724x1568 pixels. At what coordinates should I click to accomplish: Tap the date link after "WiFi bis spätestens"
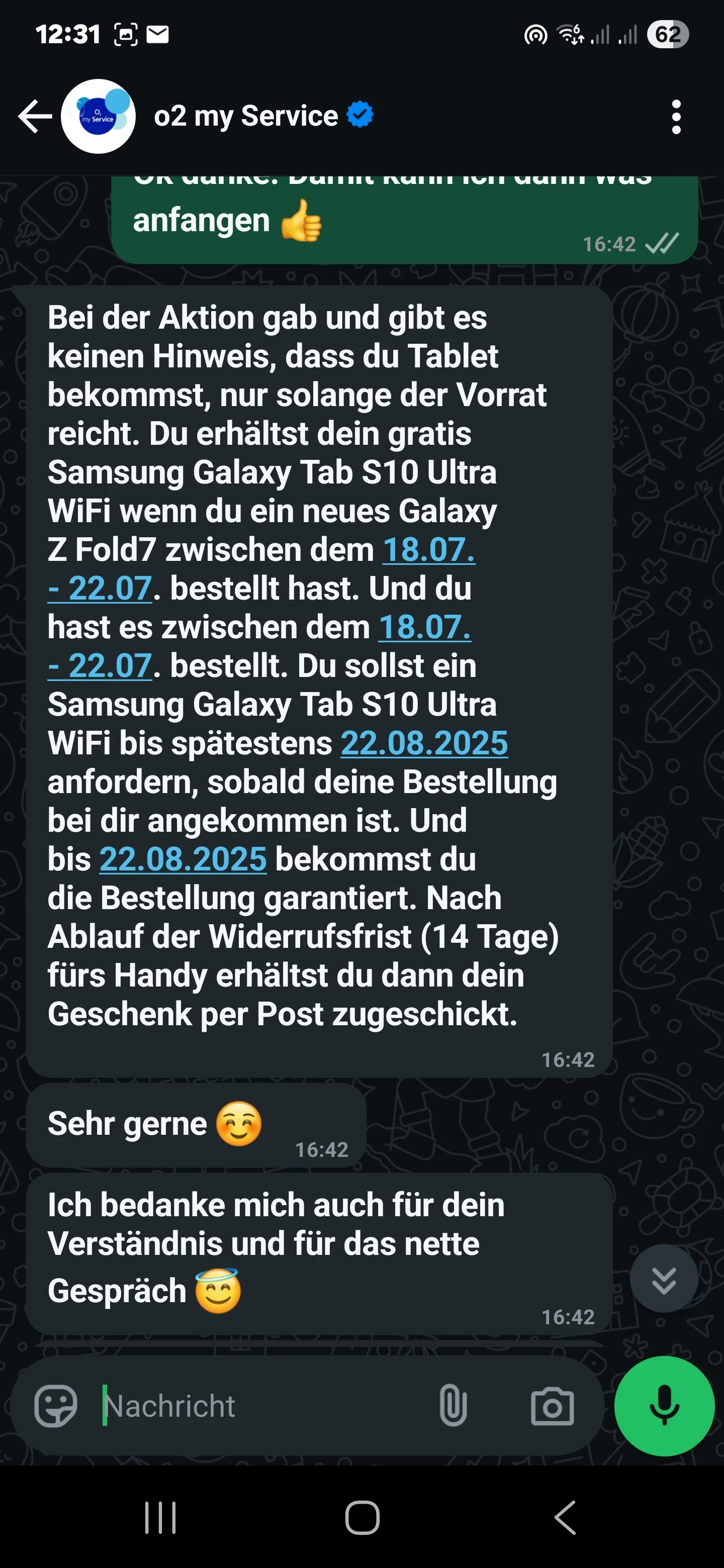tap(424, 743)
